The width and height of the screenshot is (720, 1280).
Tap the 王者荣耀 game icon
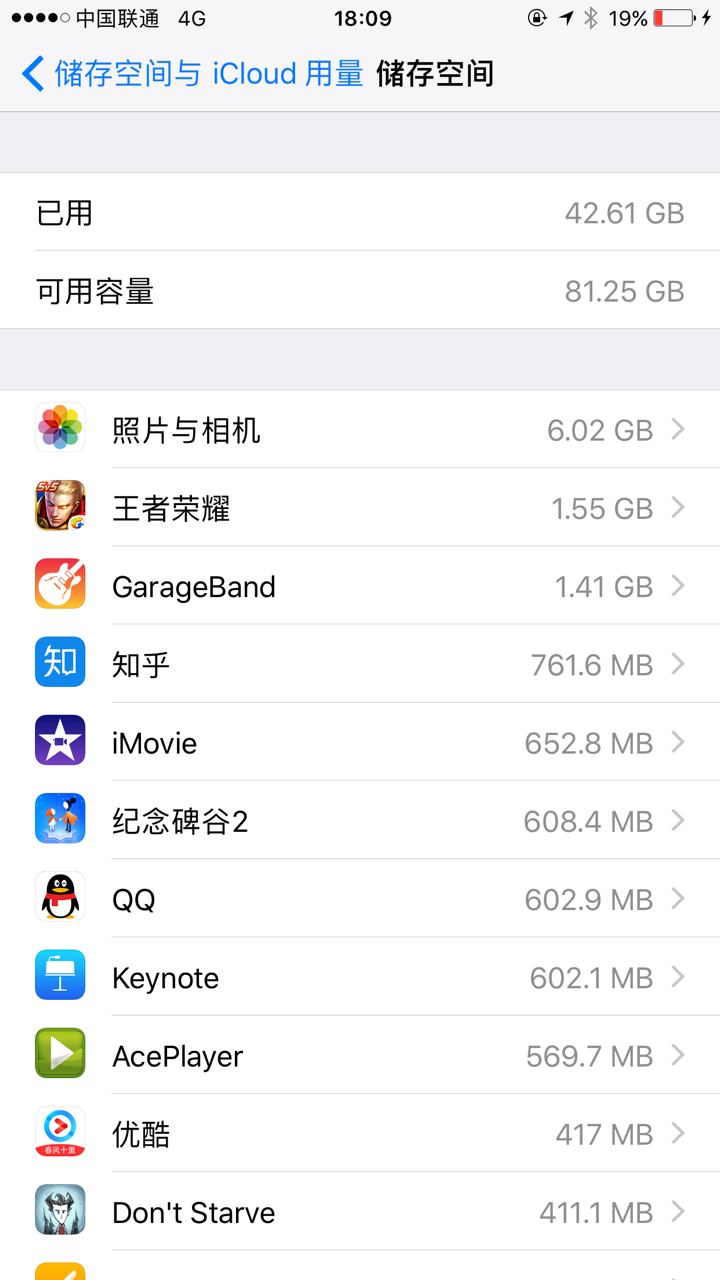tap(60, 507)
